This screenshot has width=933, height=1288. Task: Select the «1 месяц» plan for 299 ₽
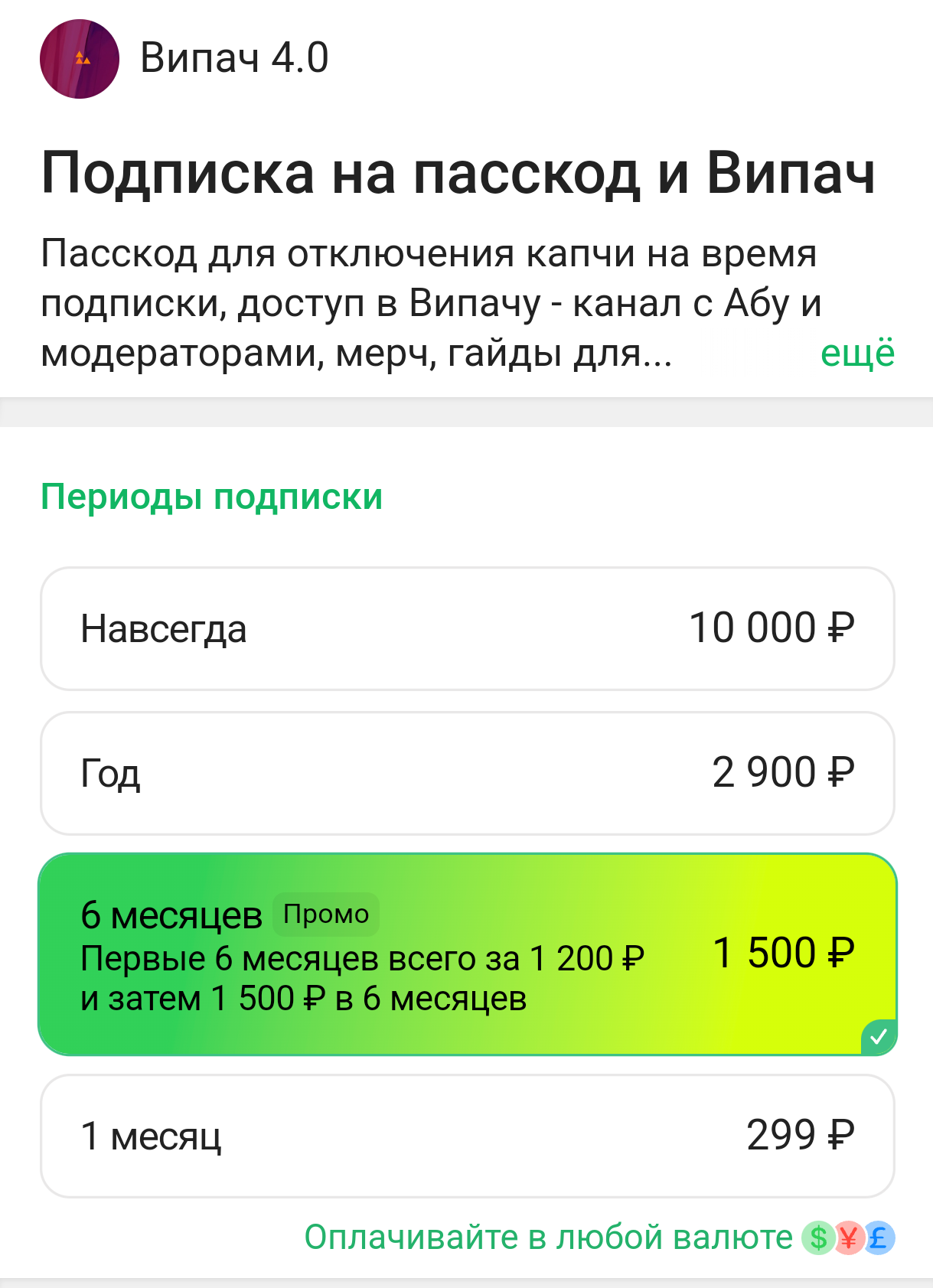pos(467,1136)
